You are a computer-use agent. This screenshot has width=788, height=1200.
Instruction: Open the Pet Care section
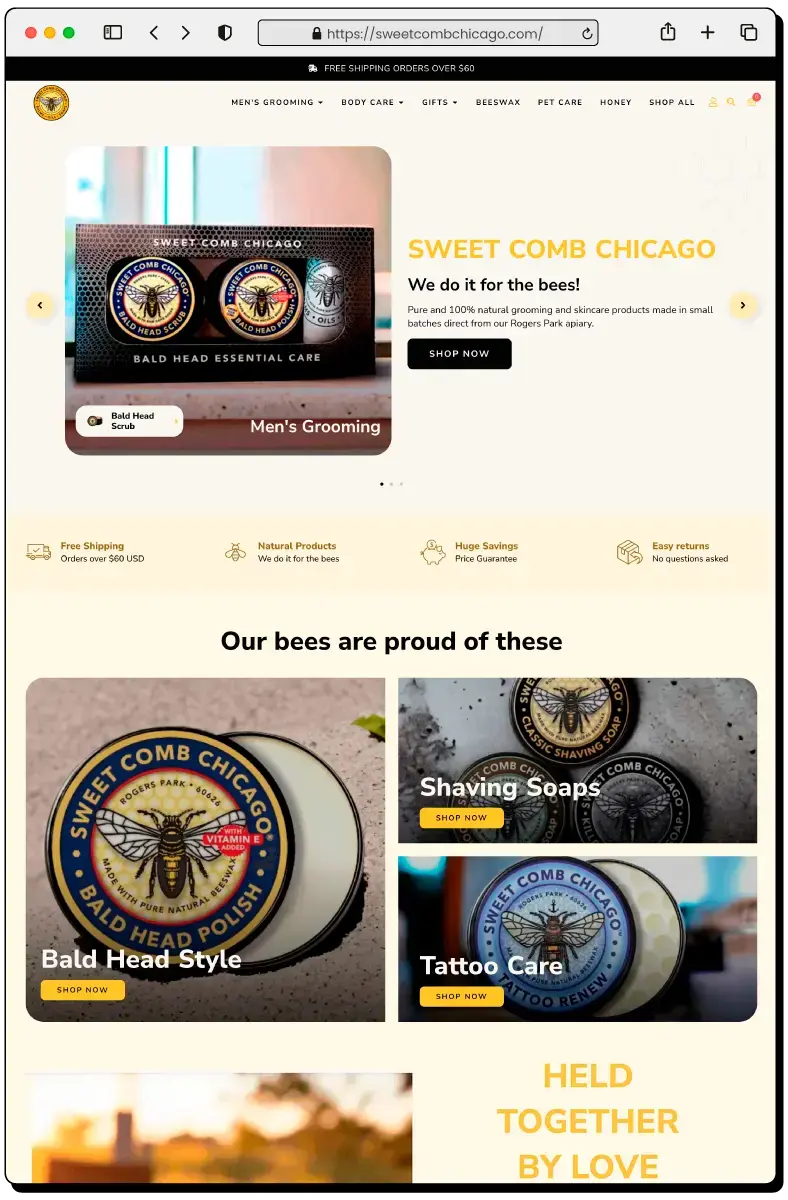560,102
